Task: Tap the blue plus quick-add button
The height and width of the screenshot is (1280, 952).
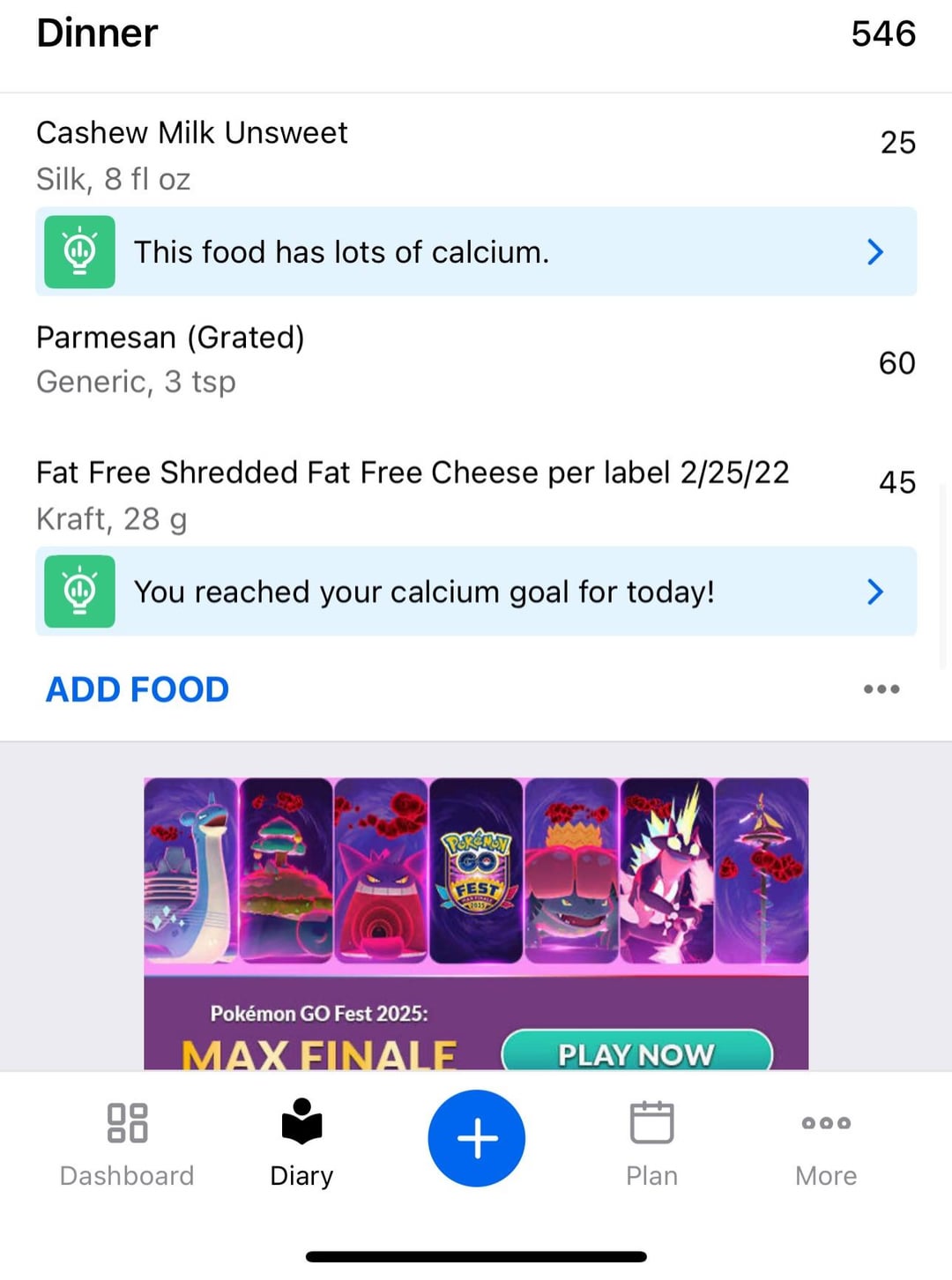Action: click(476, 1138)
